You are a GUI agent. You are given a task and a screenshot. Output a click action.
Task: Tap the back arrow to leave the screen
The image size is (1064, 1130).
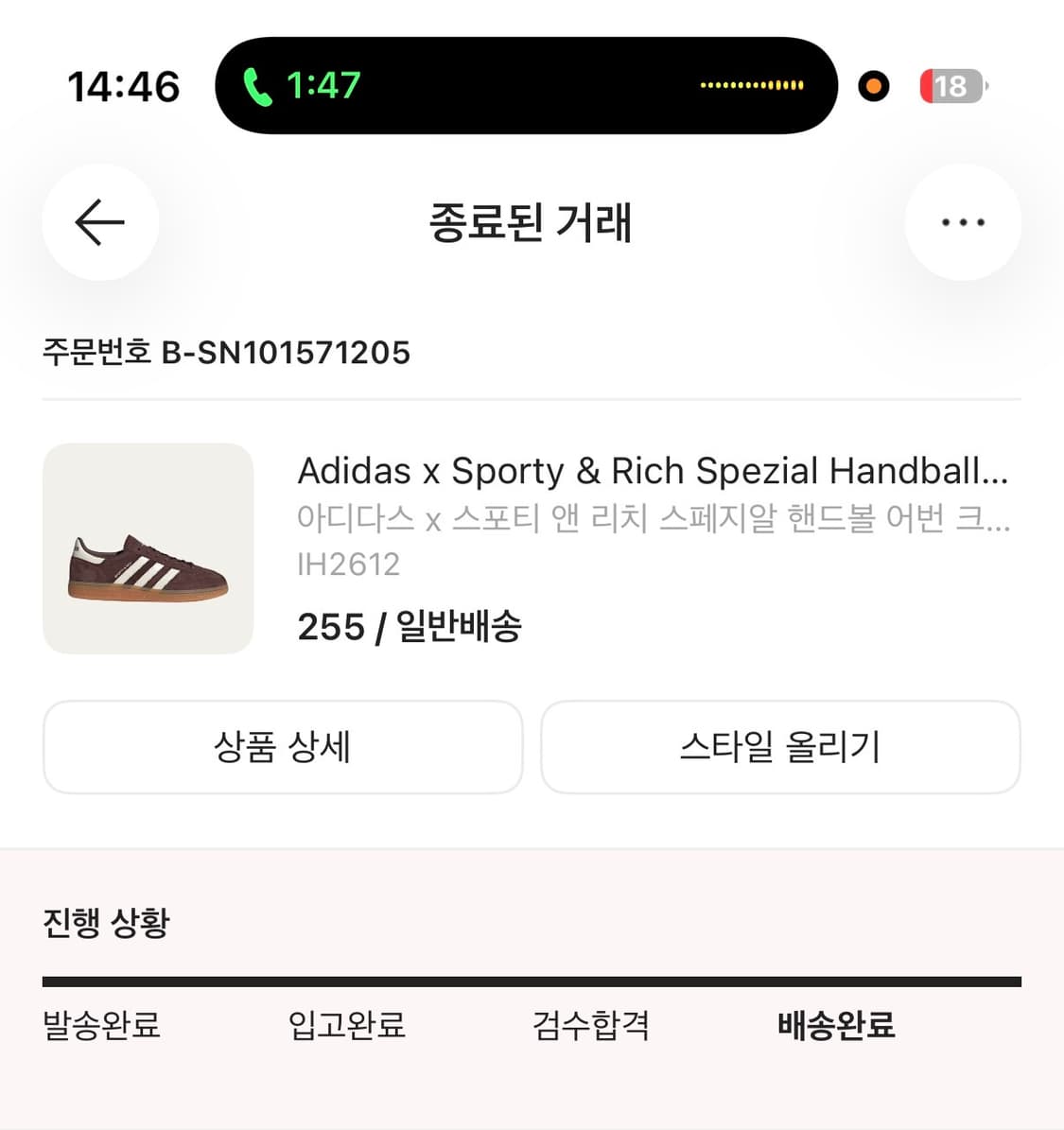pos(99,222)
